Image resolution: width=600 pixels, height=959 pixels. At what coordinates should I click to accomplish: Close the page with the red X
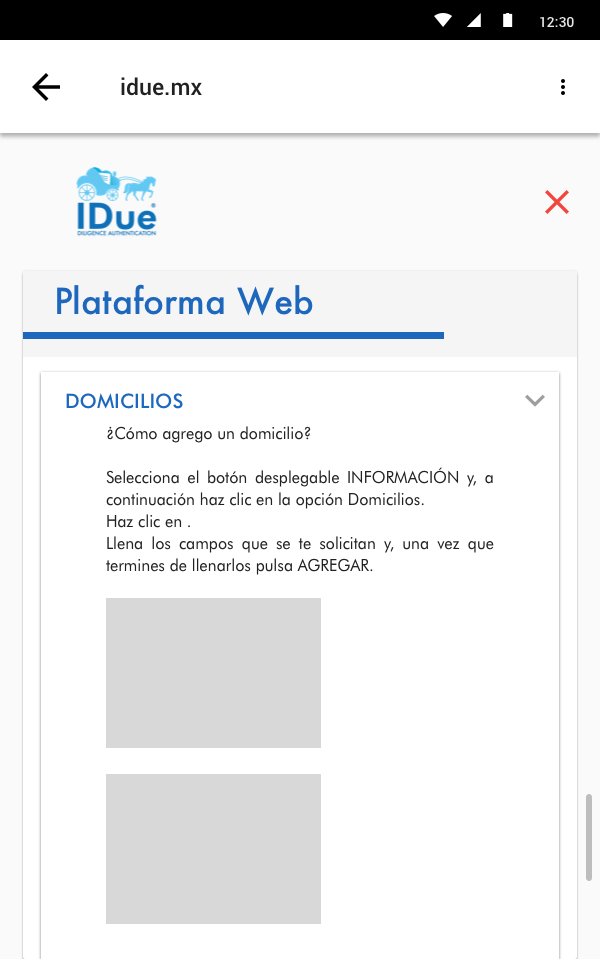(557, 202)
